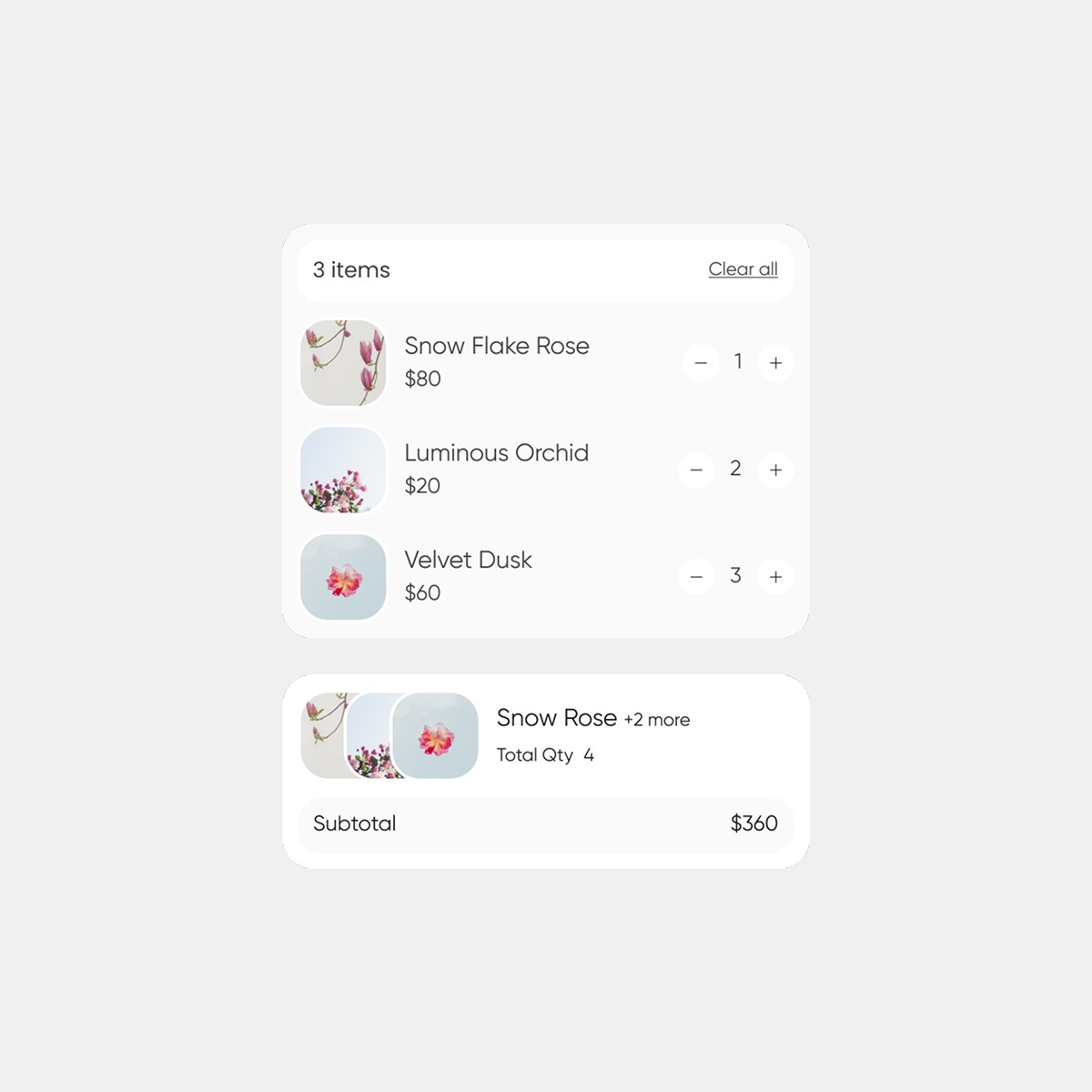
Task: Increase Velvet Dusk quantity
Action: [x=775, y=577]
